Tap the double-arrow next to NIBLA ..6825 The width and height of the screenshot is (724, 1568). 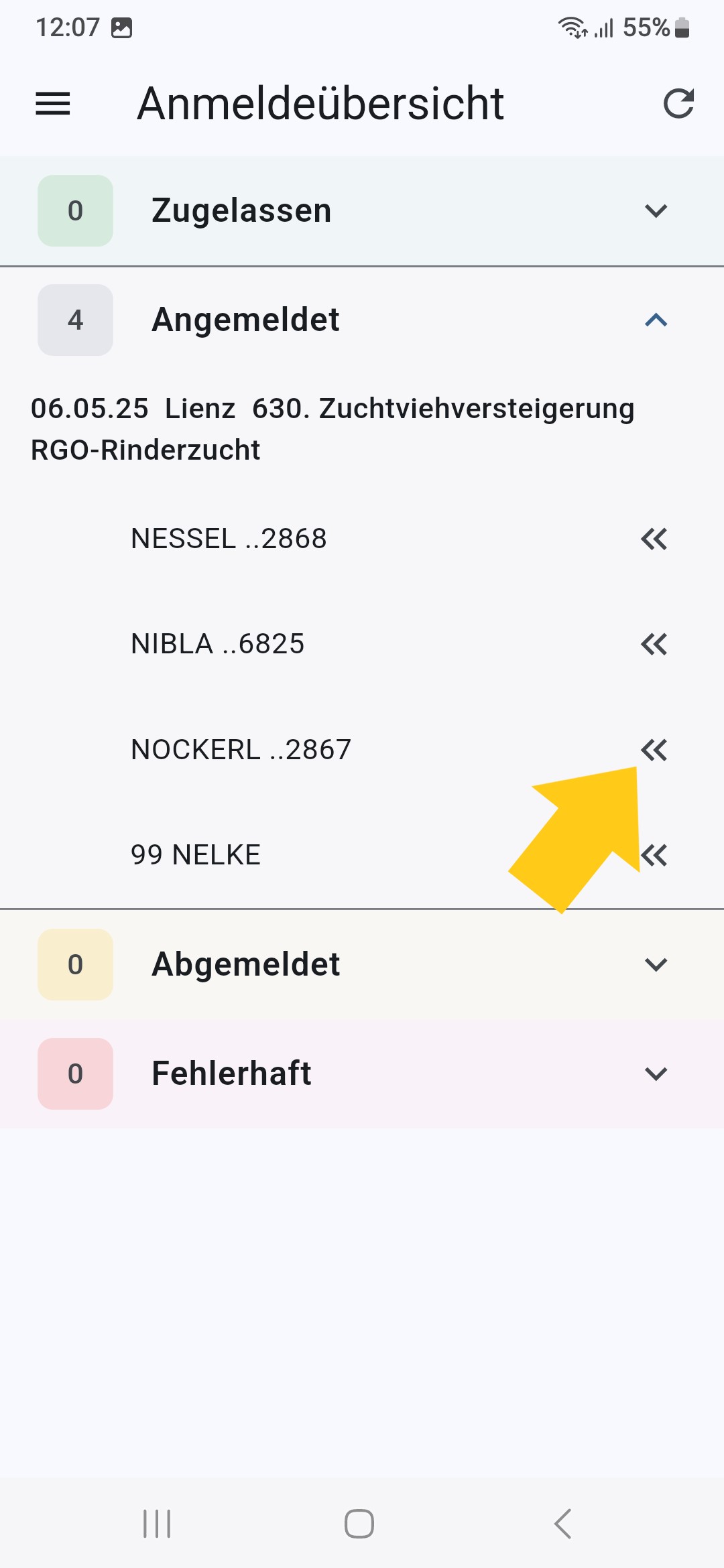coord(654,645)
